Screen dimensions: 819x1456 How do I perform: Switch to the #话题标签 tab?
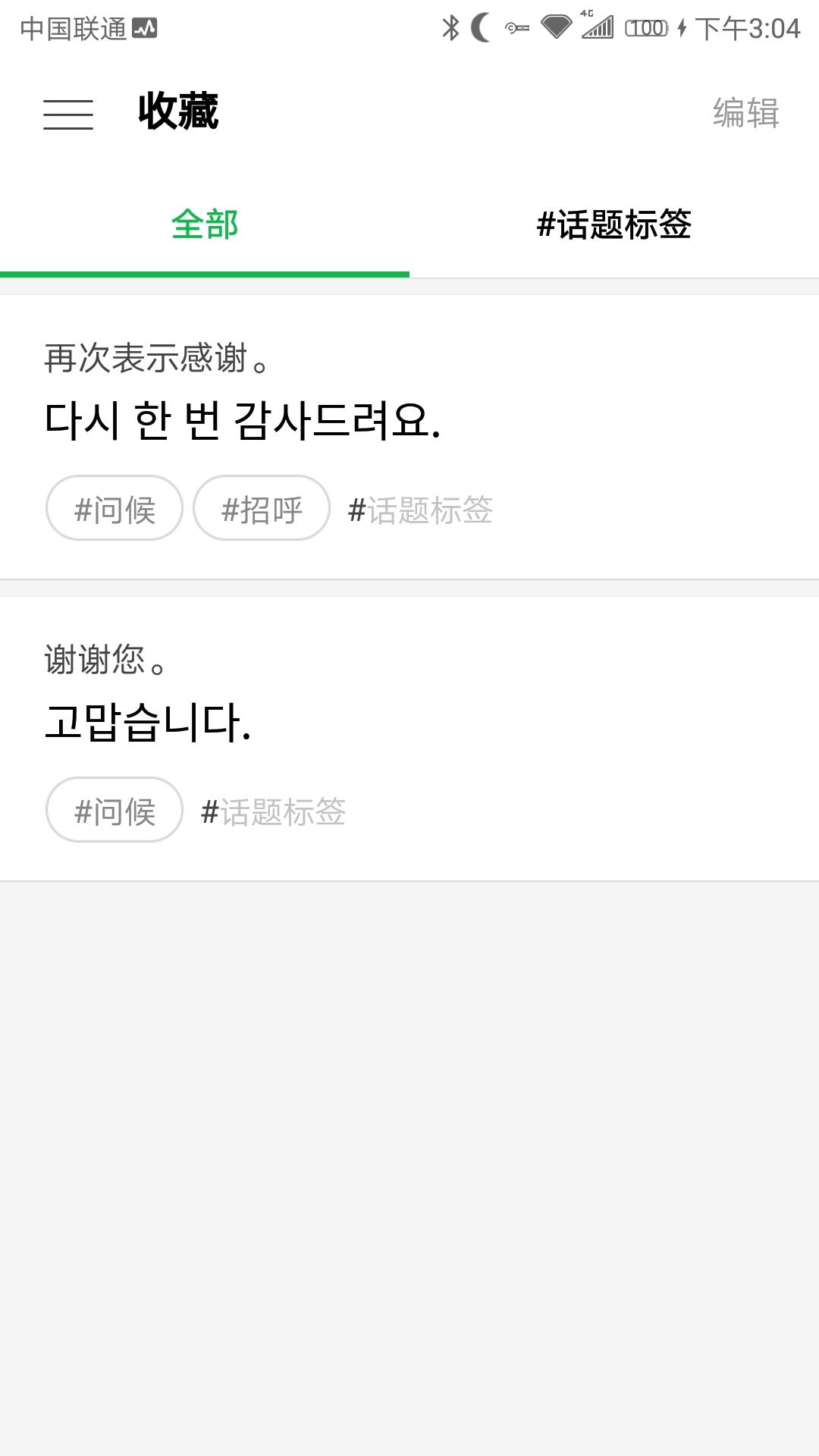pyautogui.click(x=613, y=225)
